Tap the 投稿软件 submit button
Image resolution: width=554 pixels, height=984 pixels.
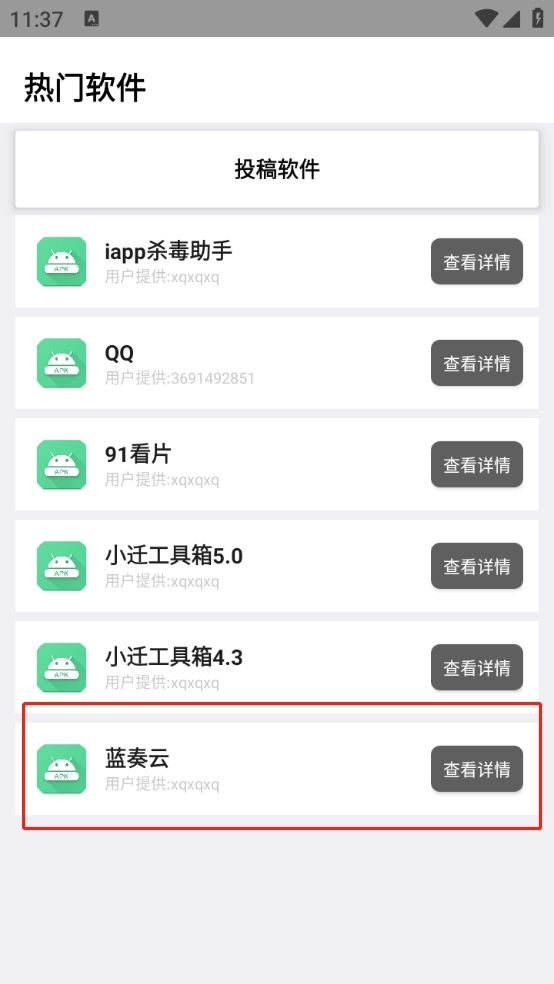point(277,169)
